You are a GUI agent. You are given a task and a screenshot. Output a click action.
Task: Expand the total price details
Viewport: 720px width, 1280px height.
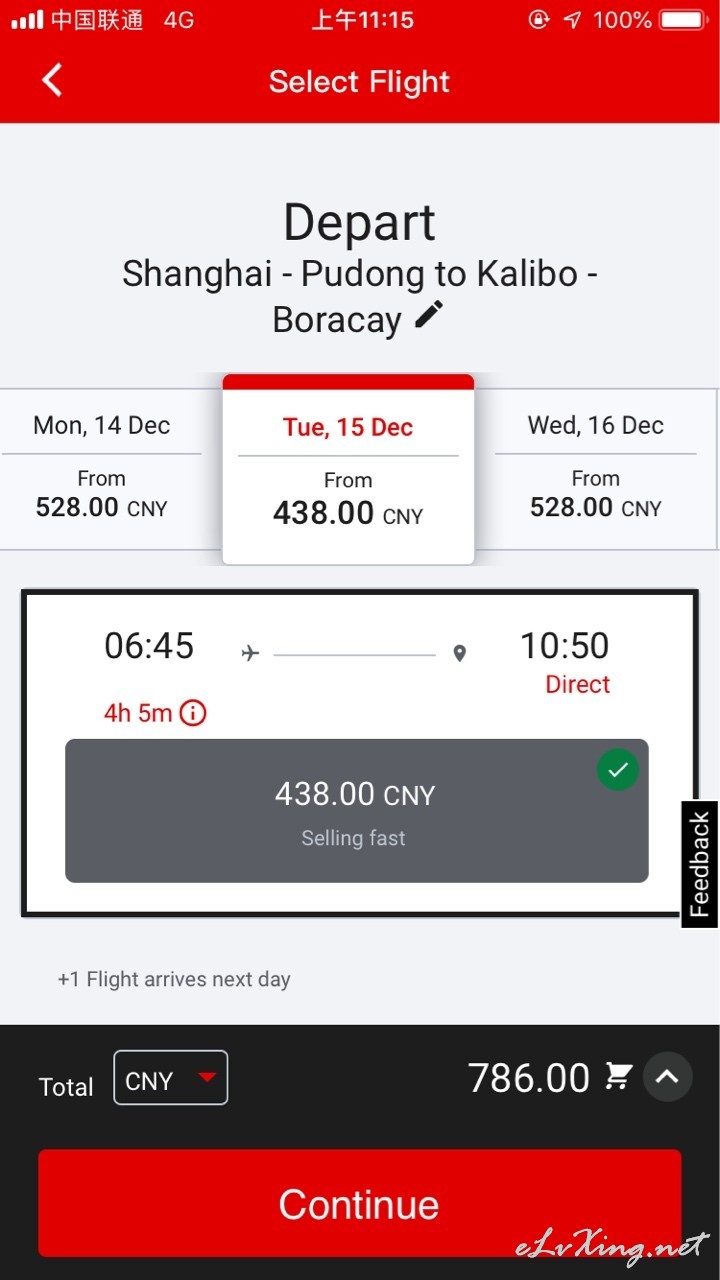[668, 1077]
